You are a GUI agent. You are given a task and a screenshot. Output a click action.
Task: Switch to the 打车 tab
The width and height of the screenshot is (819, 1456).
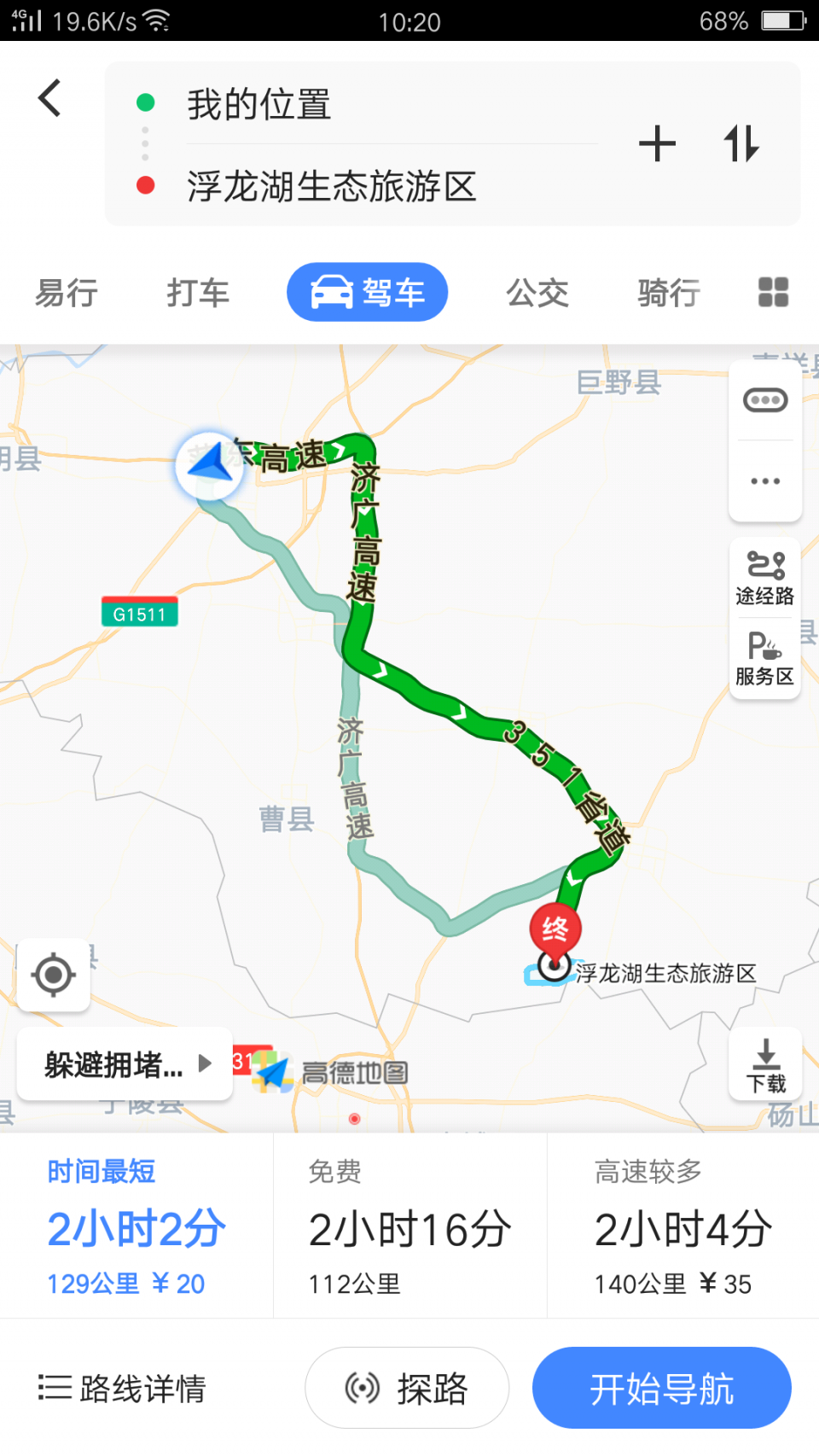point(198,293)
